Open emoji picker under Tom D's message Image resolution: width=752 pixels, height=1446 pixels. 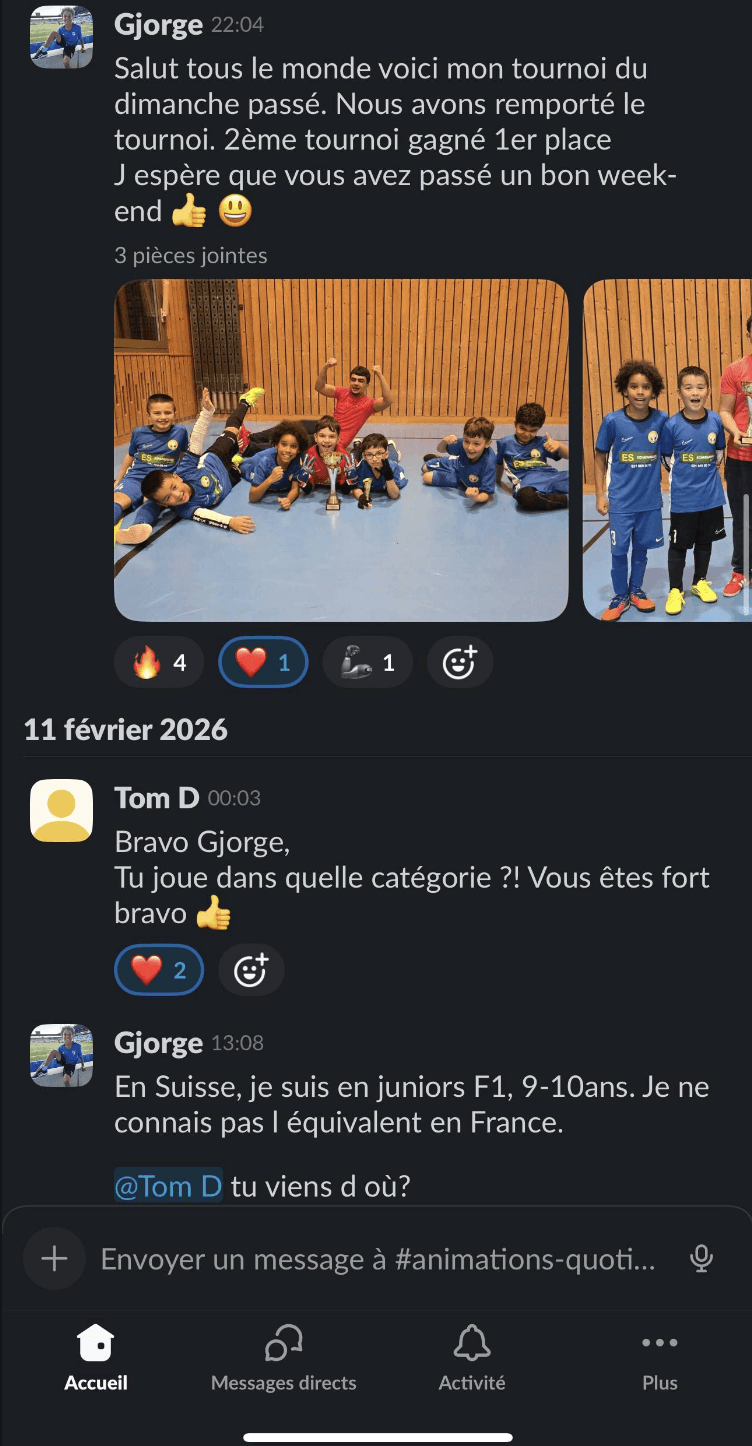click(251, 970)
